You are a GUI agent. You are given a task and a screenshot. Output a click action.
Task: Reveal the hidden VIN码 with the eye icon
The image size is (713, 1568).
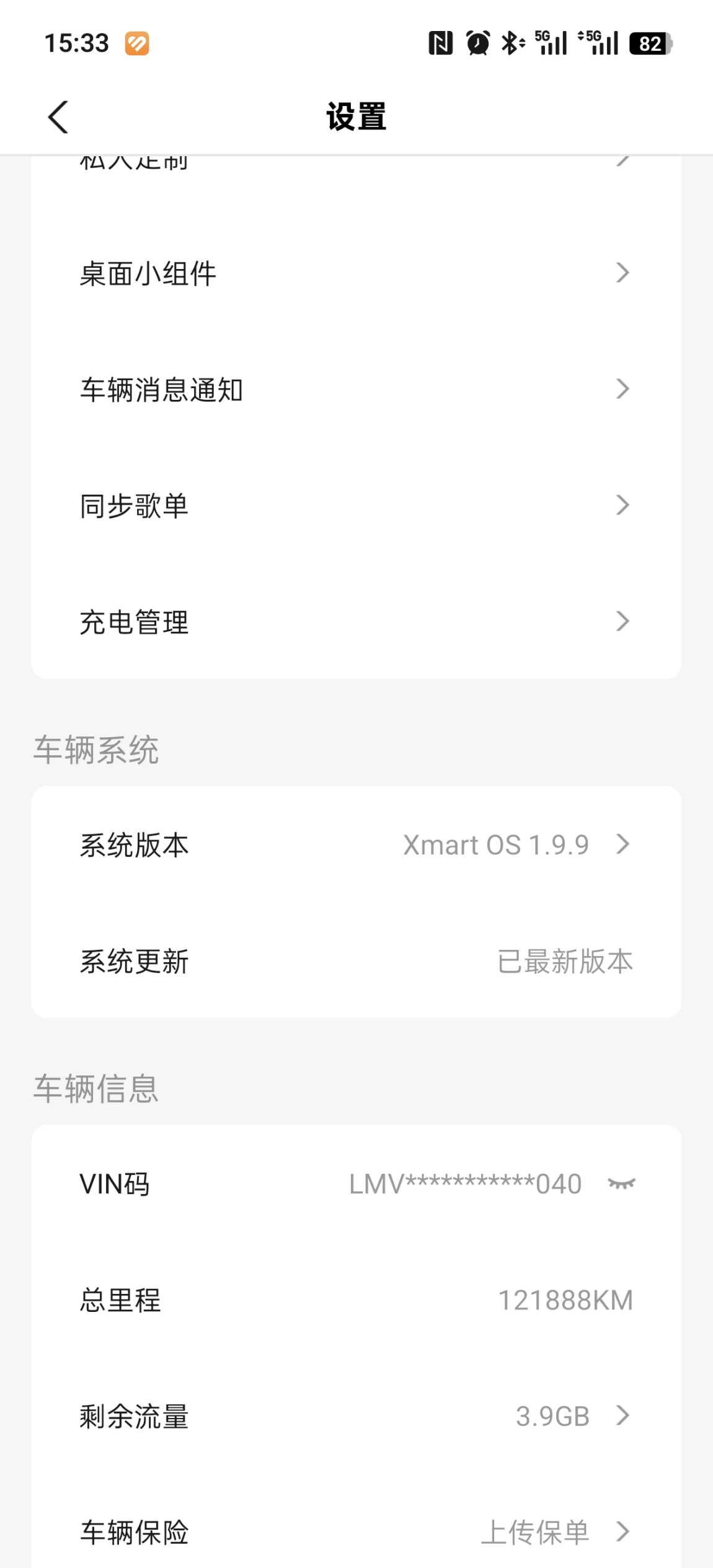(621, 1184)
